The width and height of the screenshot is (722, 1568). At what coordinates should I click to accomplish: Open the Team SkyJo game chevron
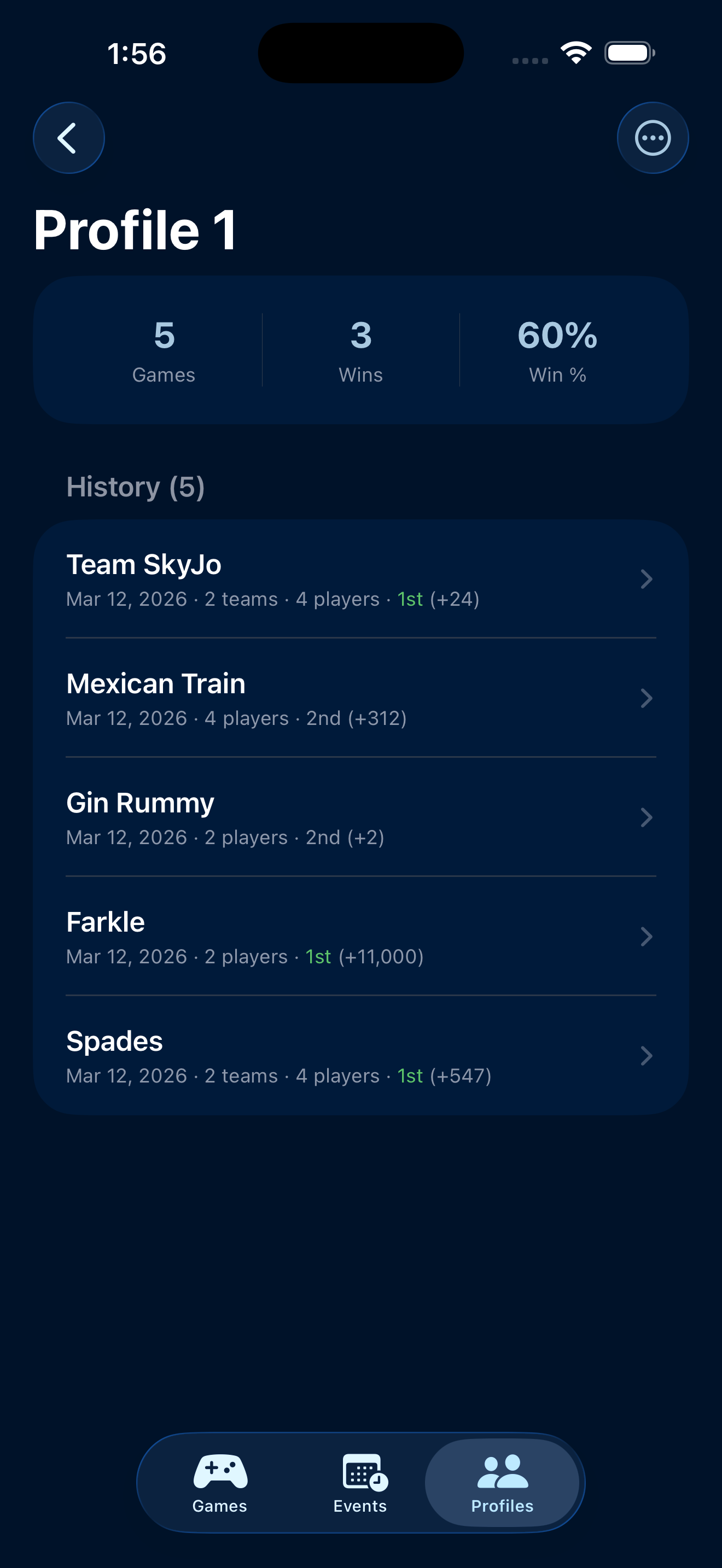pyautogui.click(x=647, y=579)
